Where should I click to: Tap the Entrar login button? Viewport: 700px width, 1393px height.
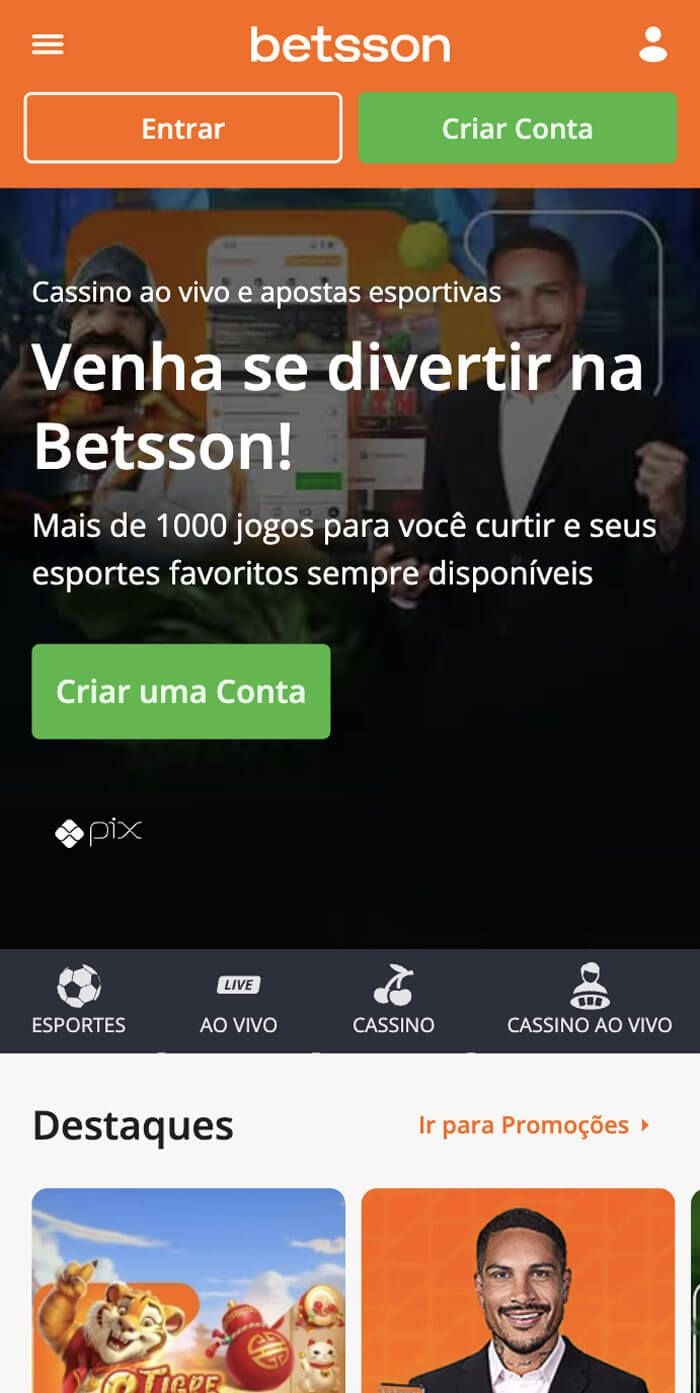coord(183,128)
